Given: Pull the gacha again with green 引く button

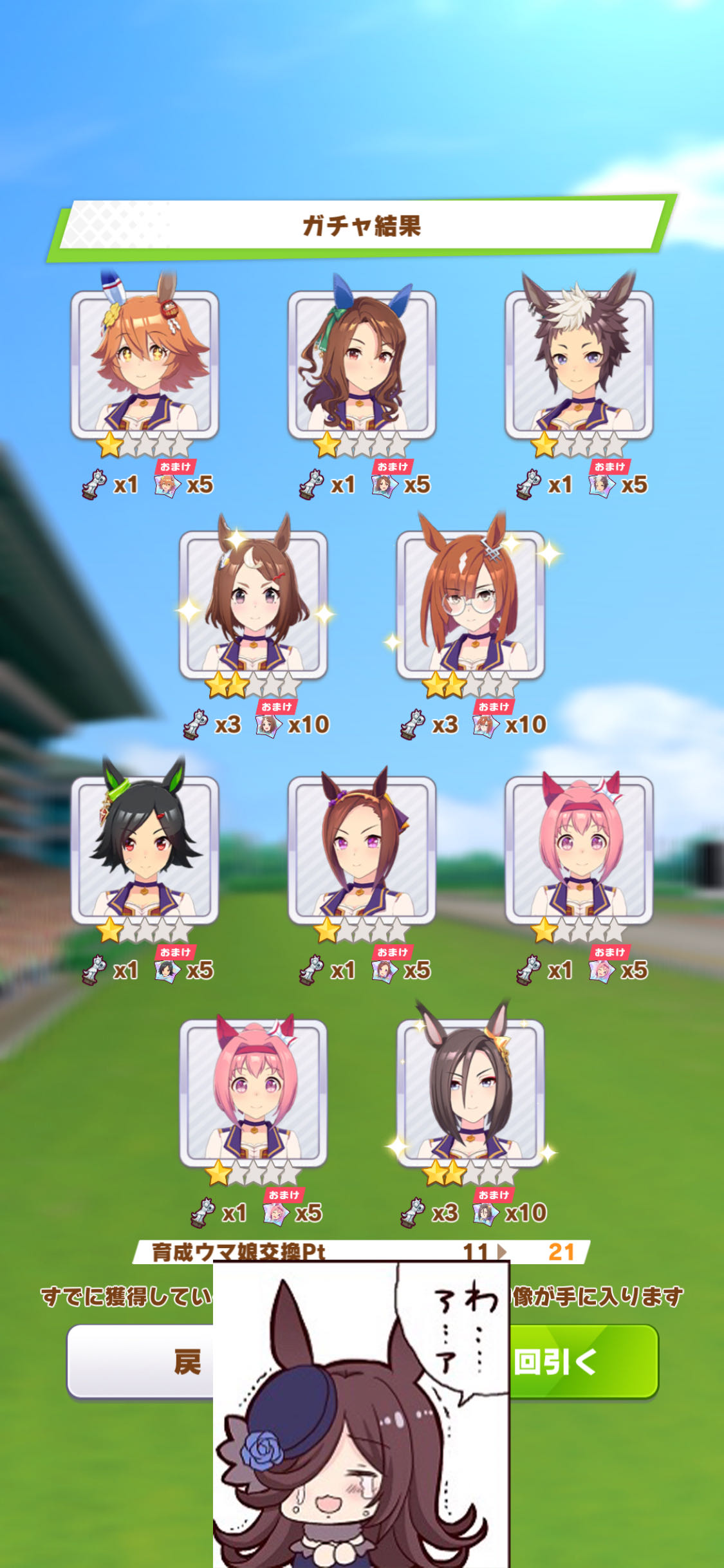Looking at the screenshot, I should point(584,1361).
